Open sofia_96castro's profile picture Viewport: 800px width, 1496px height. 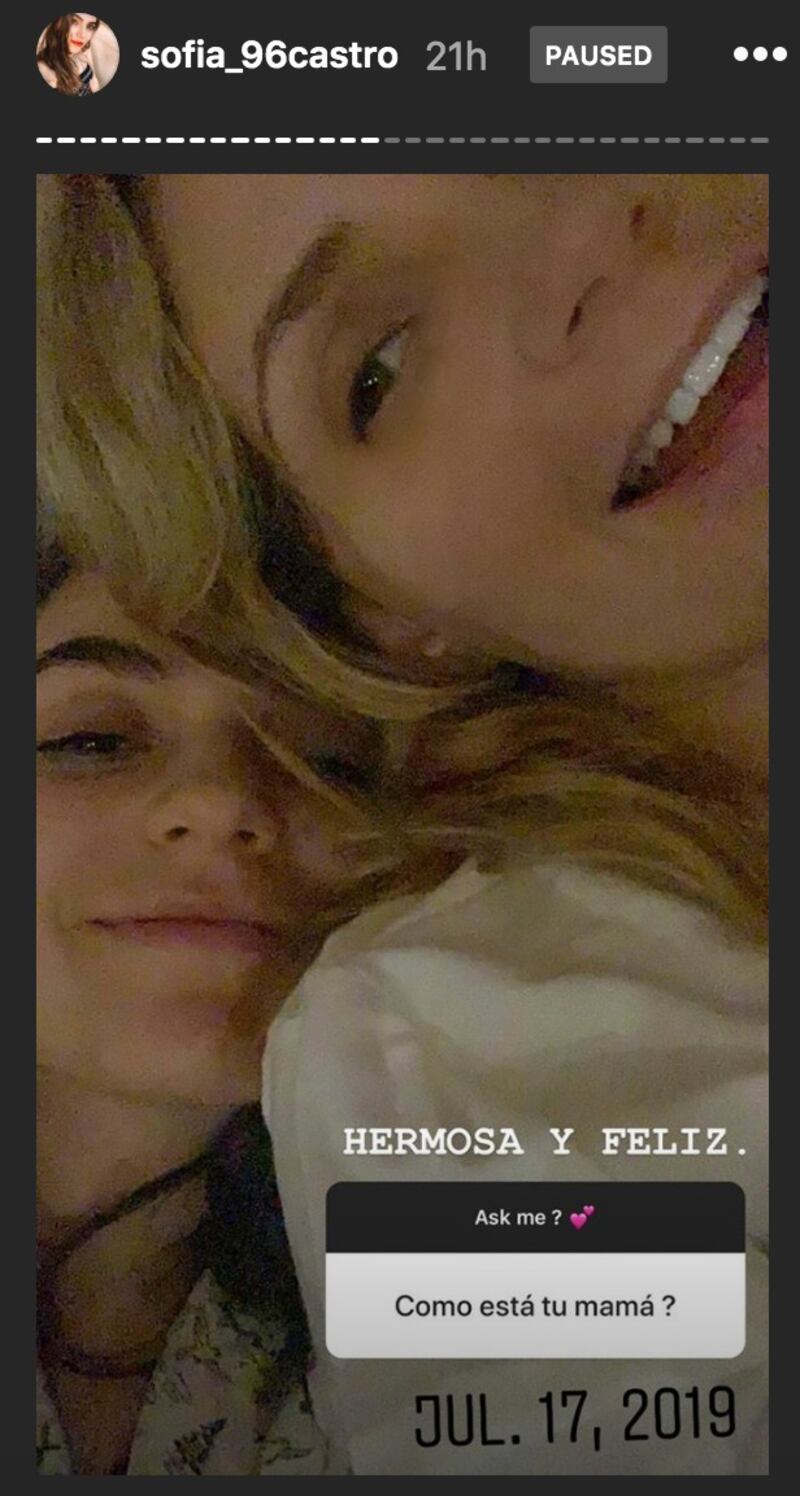77,54
